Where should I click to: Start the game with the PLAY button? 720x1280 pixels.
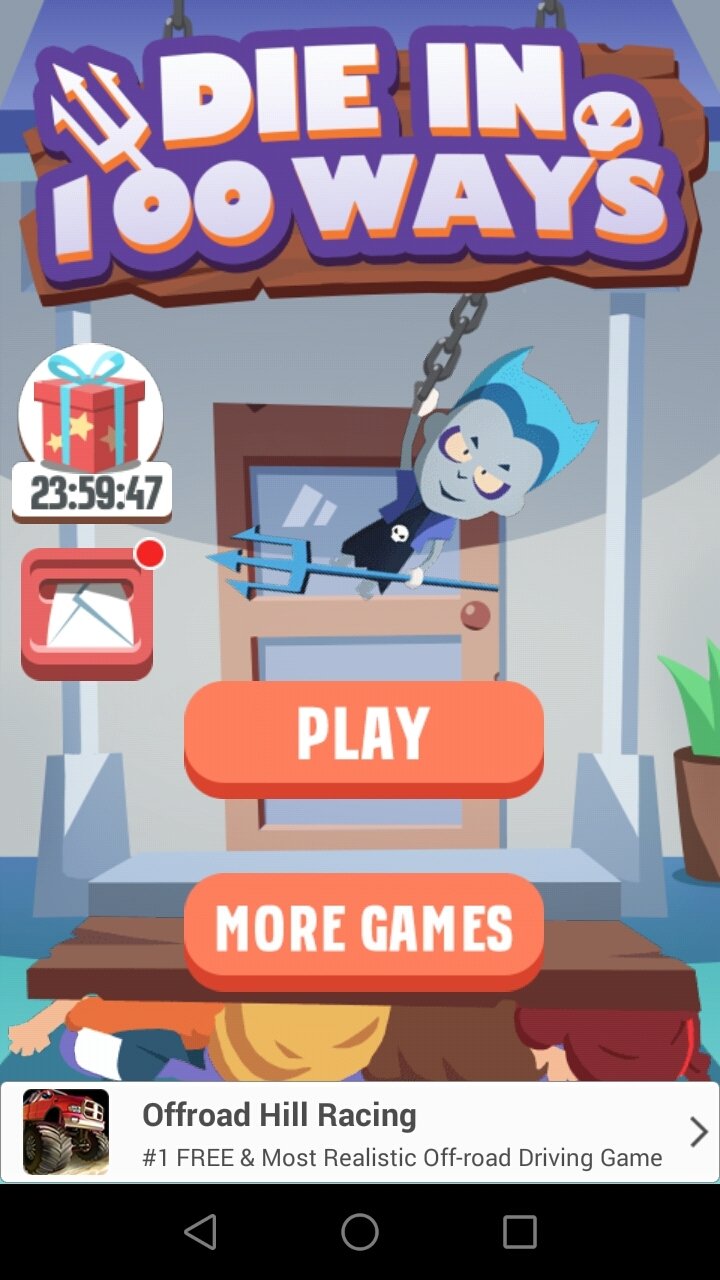363,735
